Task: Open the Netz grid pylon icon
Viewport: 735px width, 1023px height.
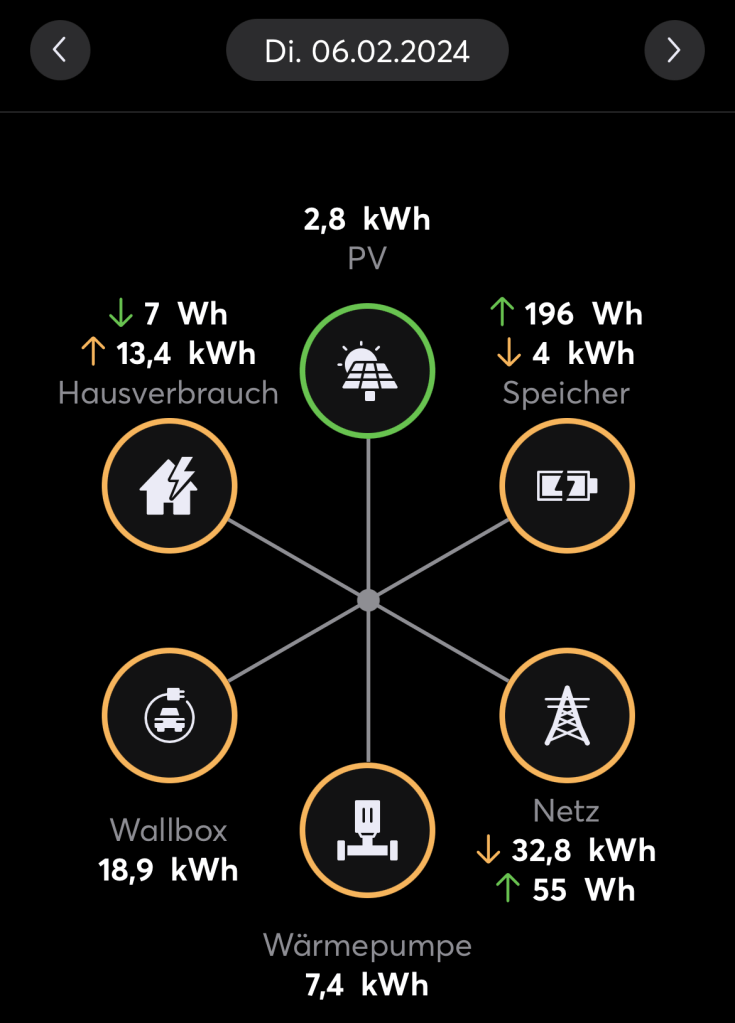Action: 566,714
